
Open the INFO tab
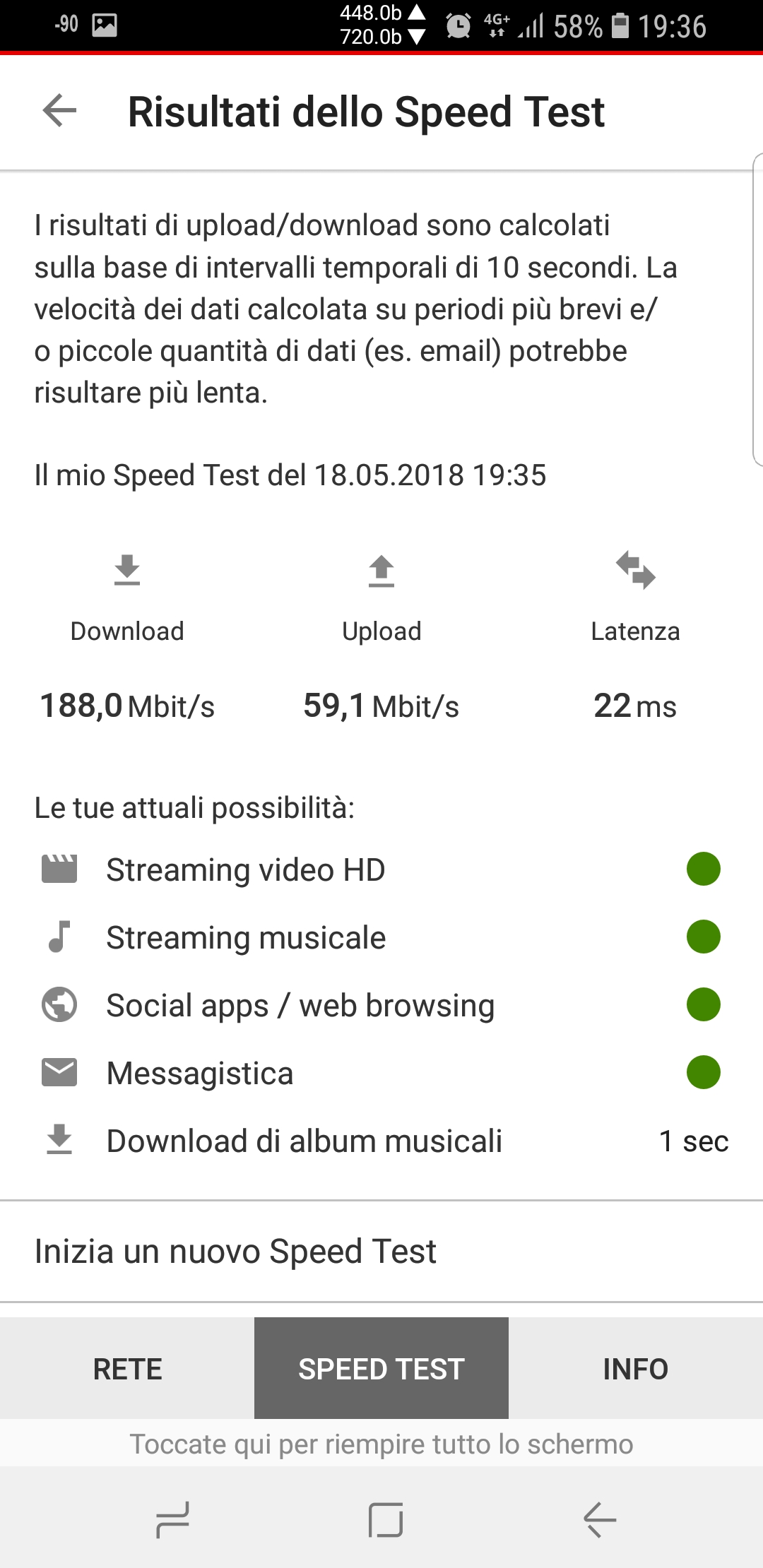point(635,1369)
